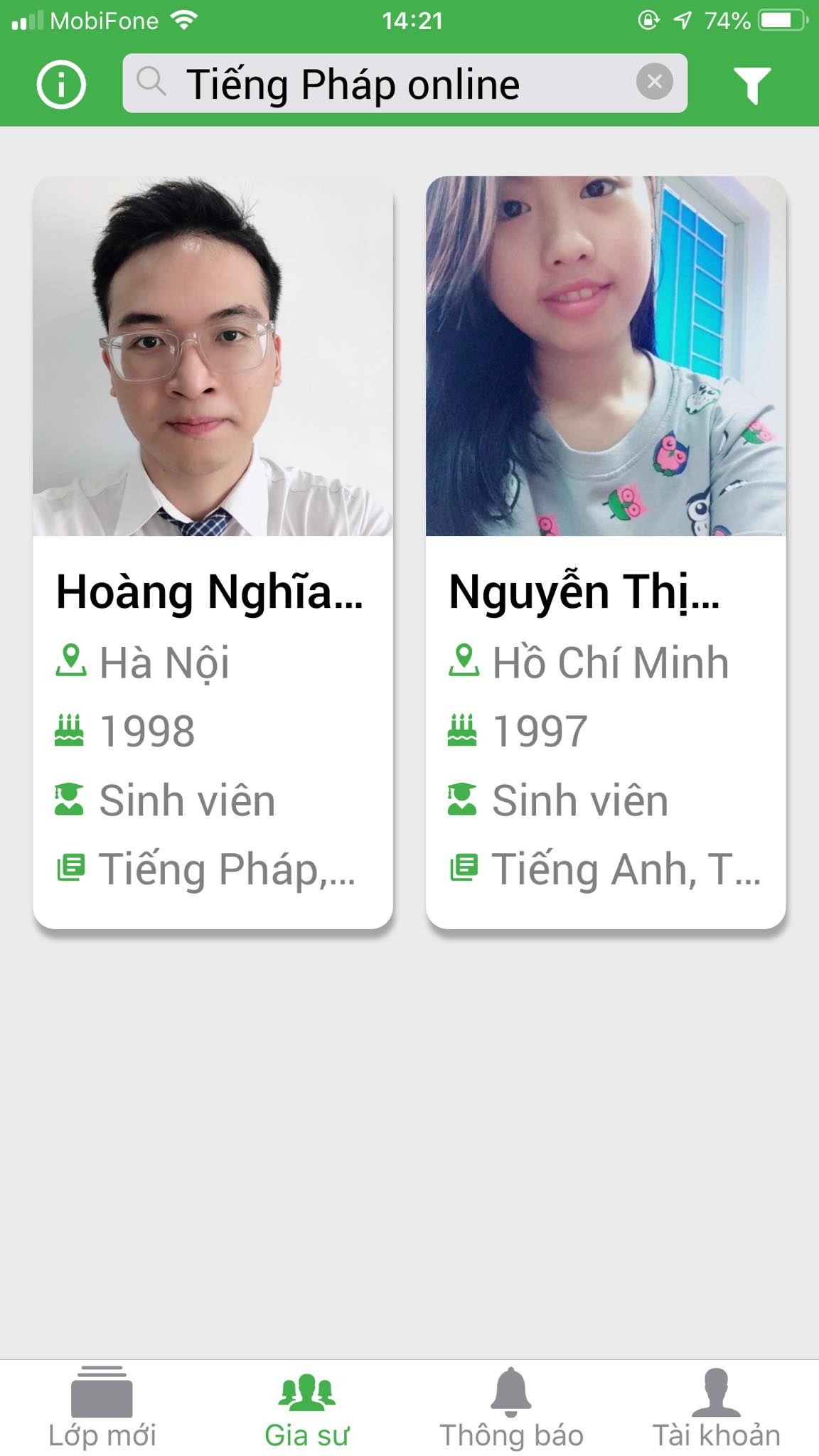The height and width of the screenshot is (1456, 819).
Task: Tap Nguyễn Thị's profile photo
Action: (605, 355)
